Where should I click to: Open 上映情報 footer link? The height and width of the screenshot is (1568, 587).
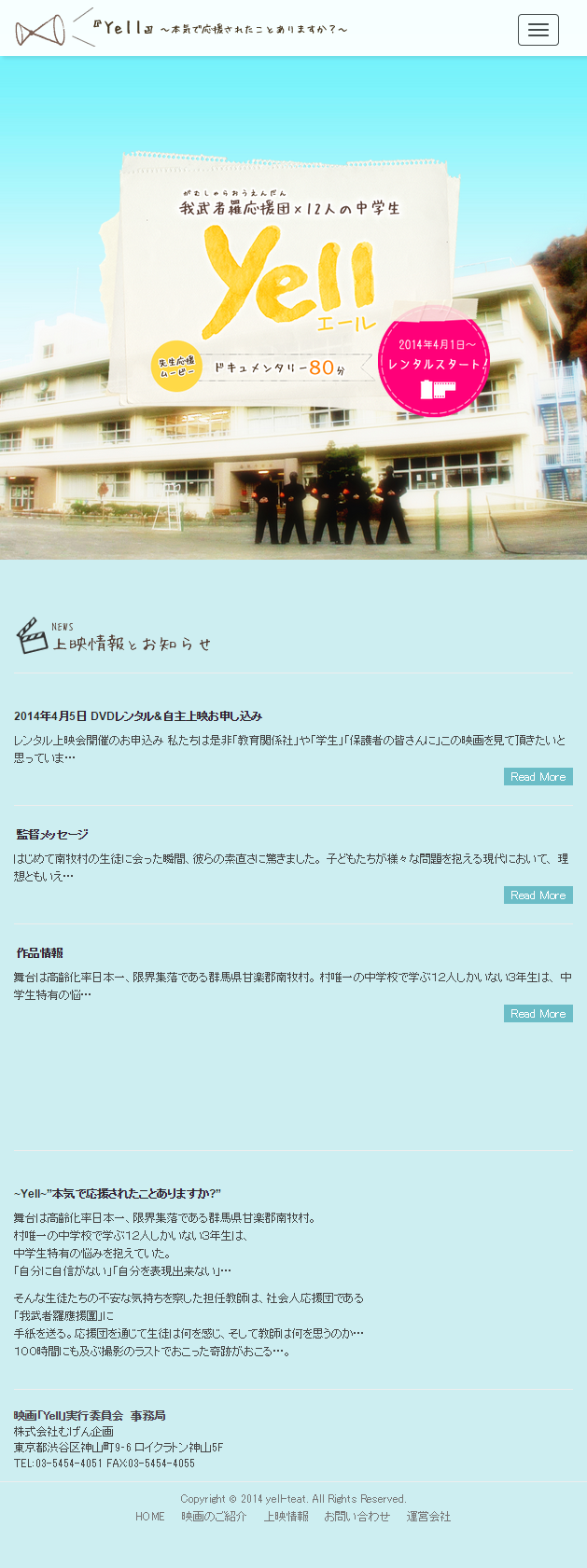click(286, 1517)
